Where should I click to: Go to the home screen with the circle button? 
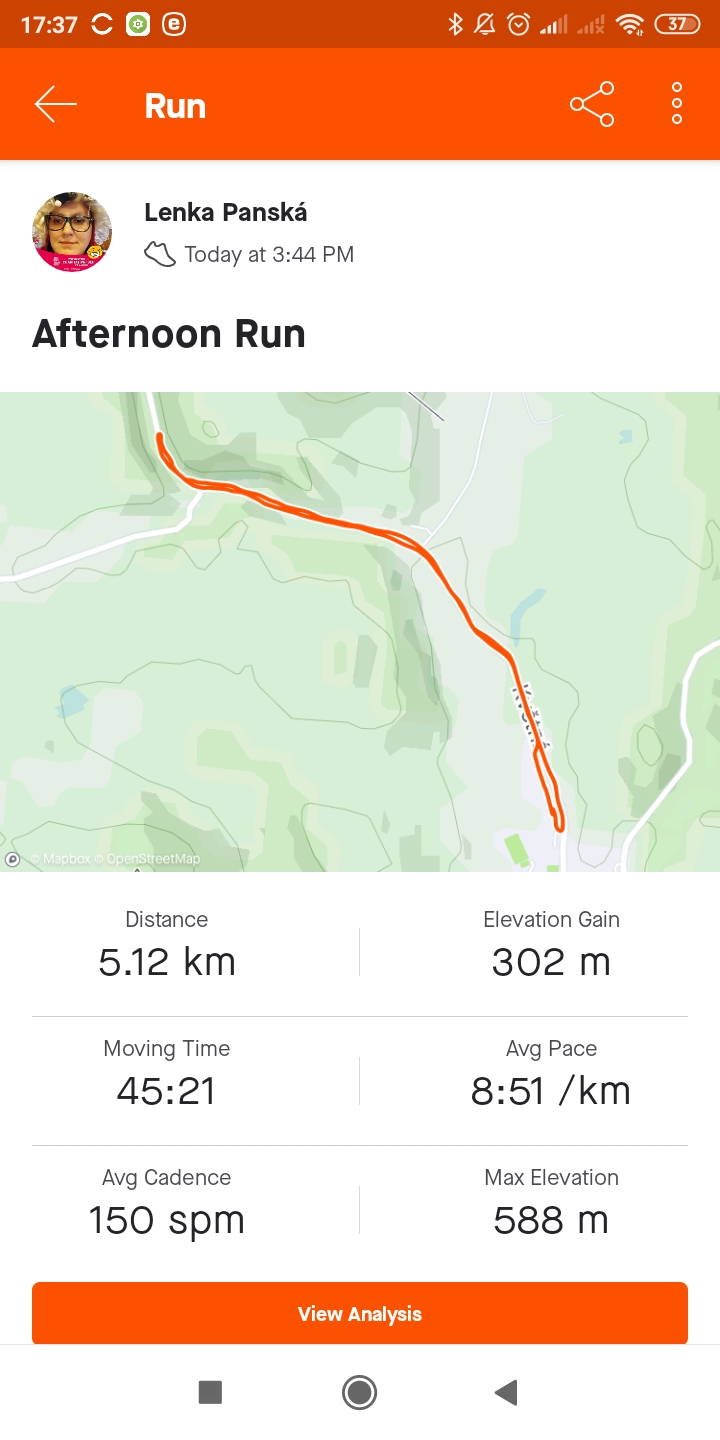(359, 1392)
